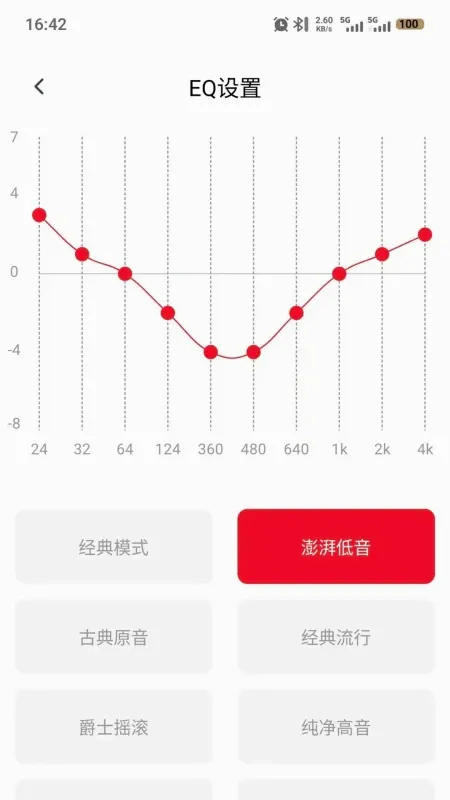Viewport: 450px width, 800px height.
Task: Choose the 古典原音 preset
Action: (x=114, y=637)
